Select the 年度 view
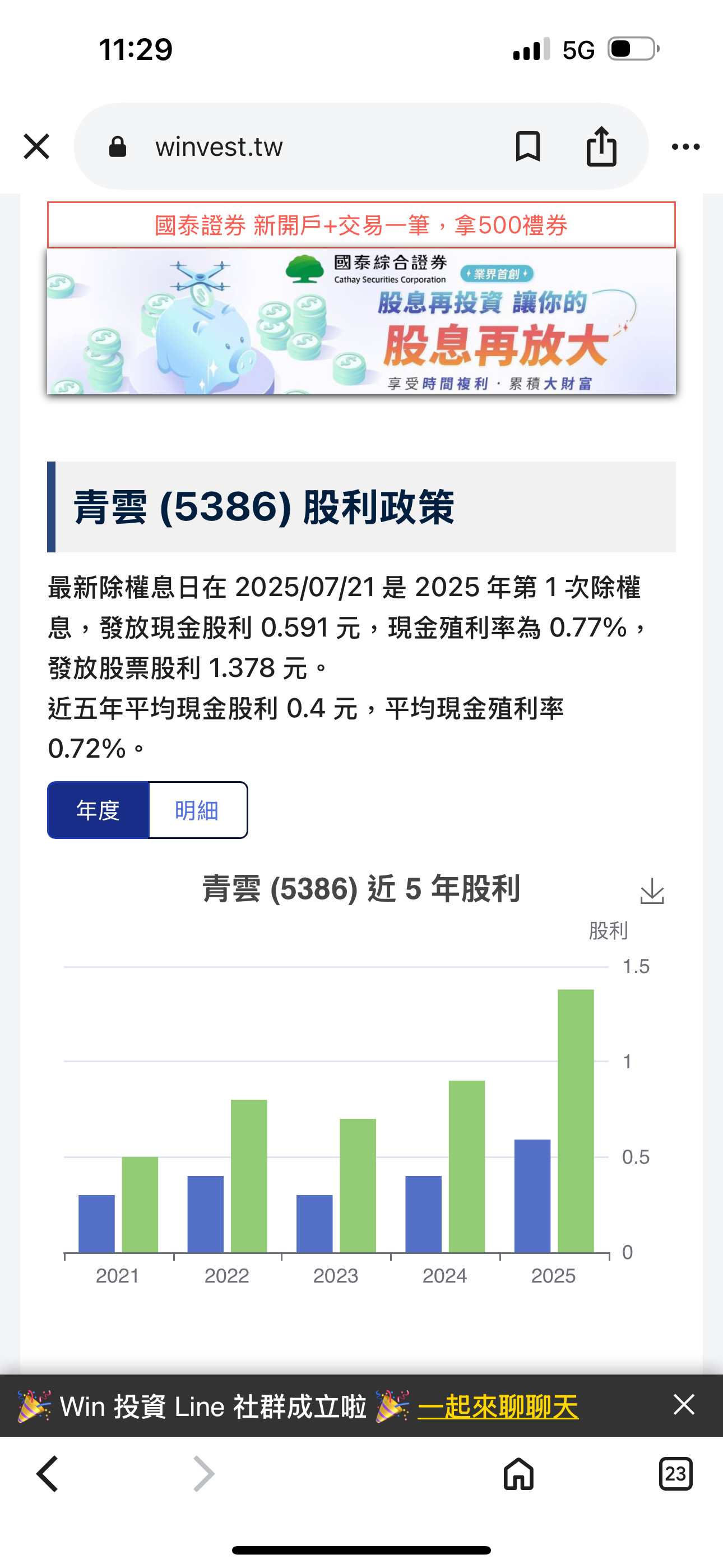 pos(99,810)
